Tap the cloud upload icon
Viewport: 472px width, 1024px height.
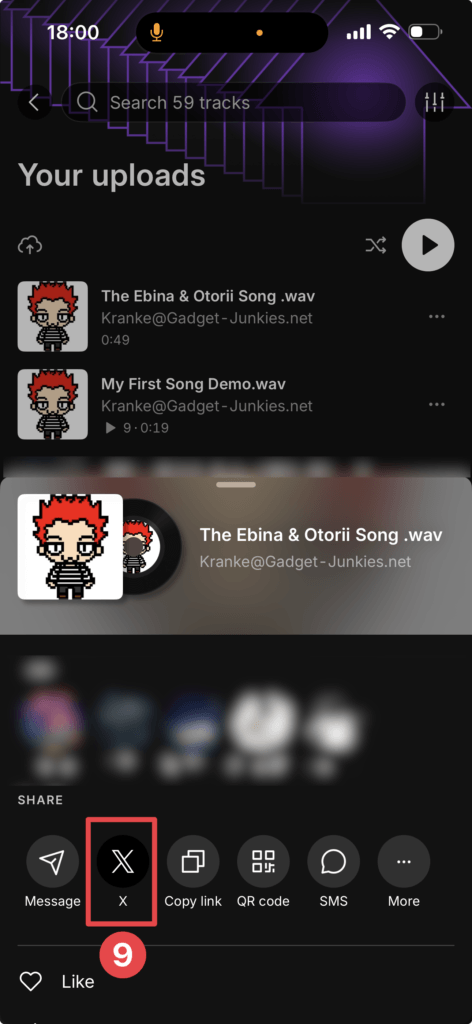point(30,246)
